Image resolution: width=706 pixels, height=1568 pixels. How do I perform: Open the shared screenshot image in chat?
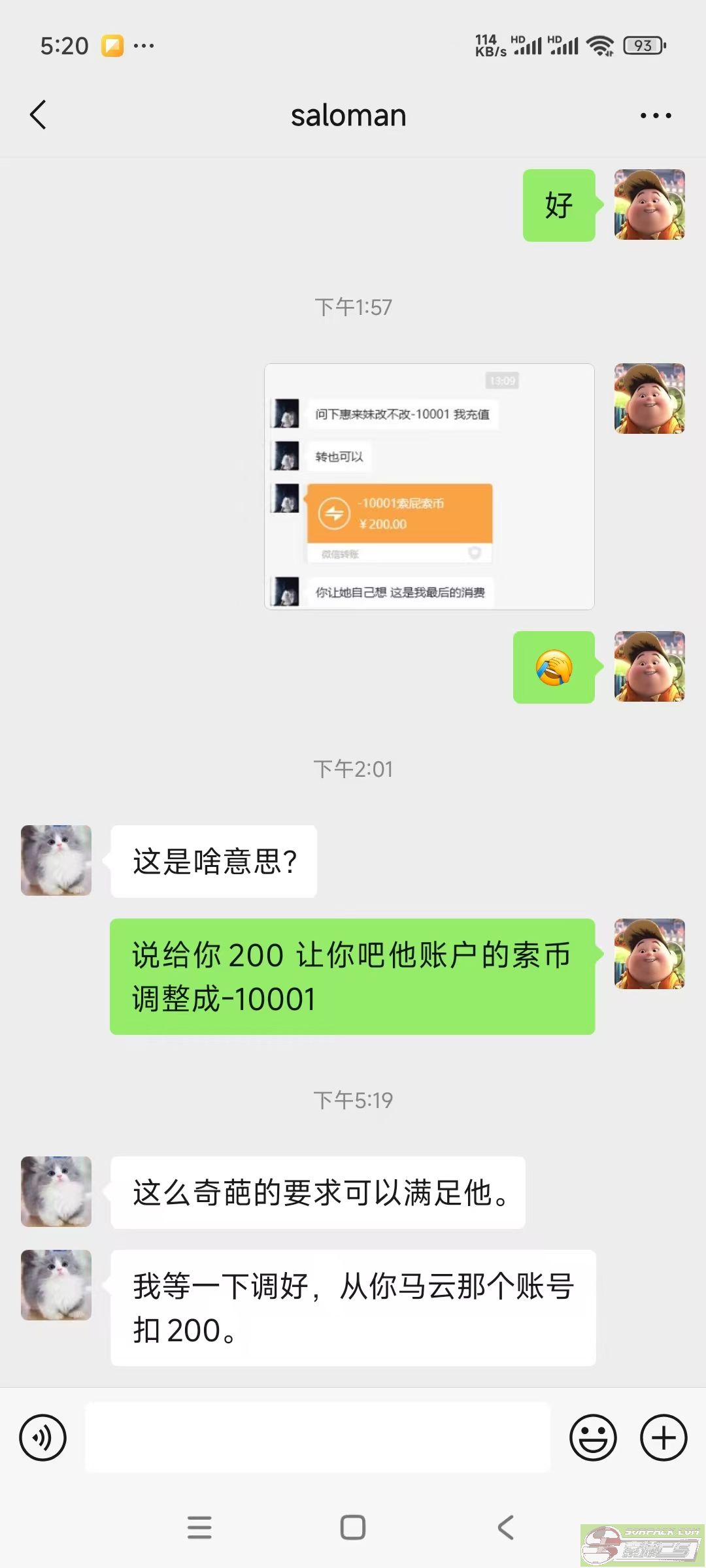429,487
